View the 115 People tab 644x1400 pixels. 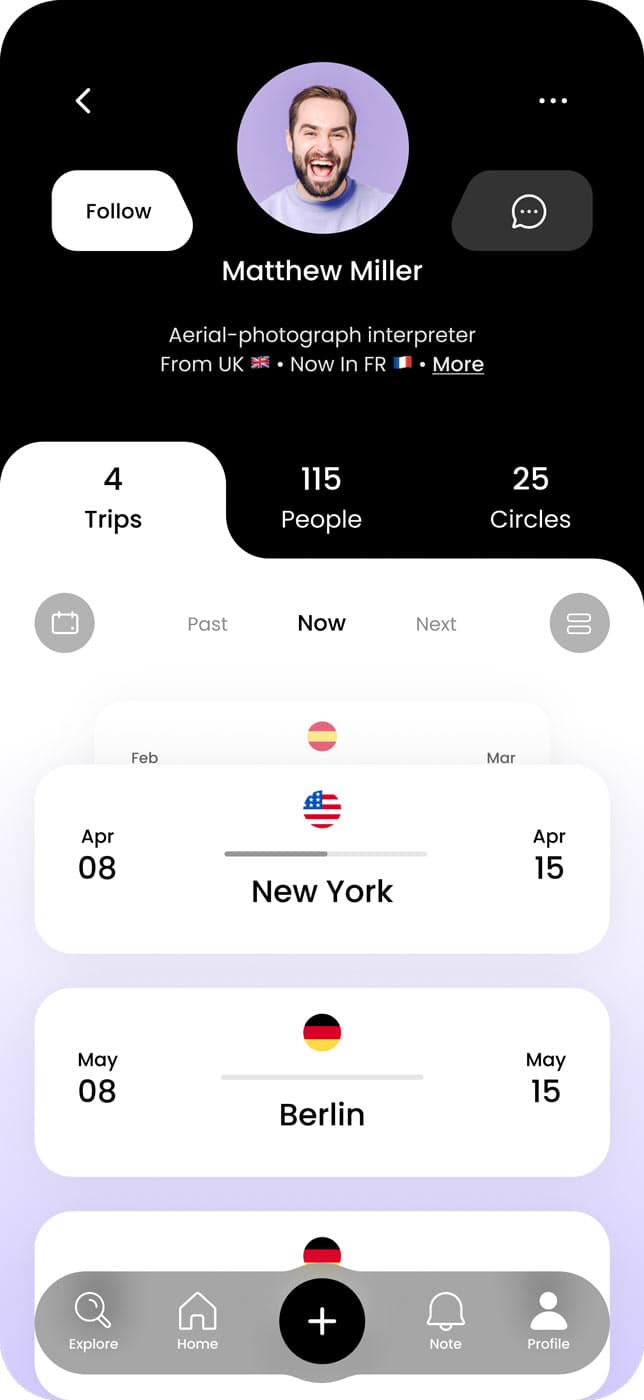pos(321,498)
